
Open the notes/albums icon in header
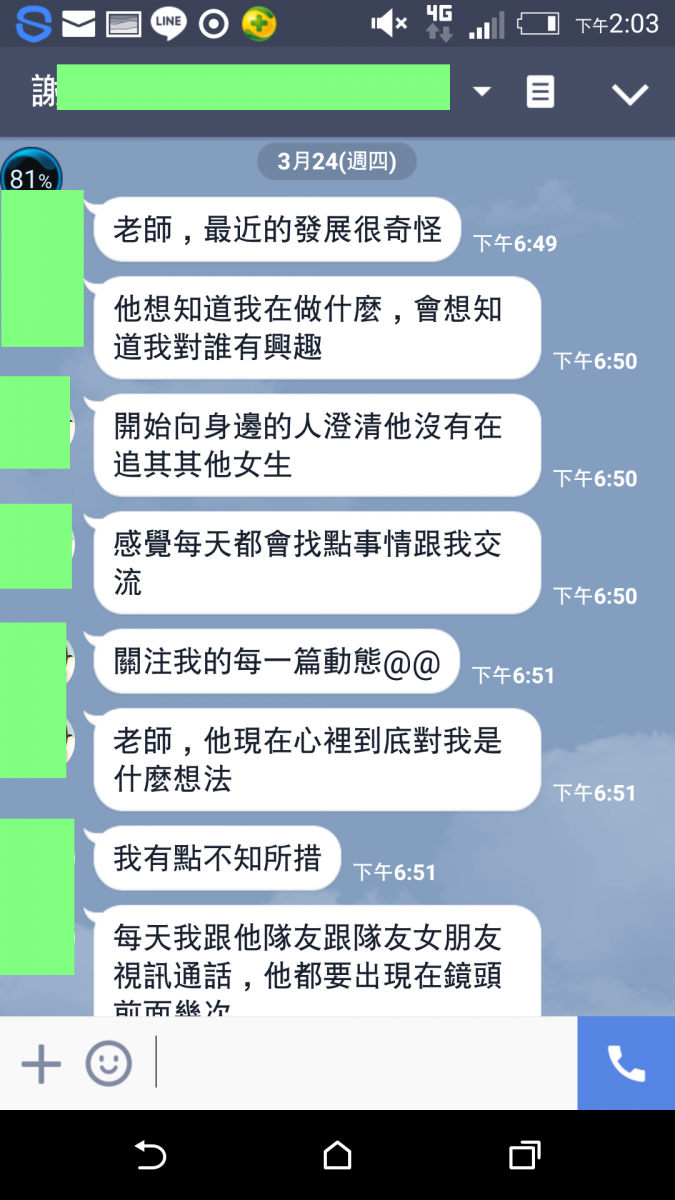tap(540, 92)
